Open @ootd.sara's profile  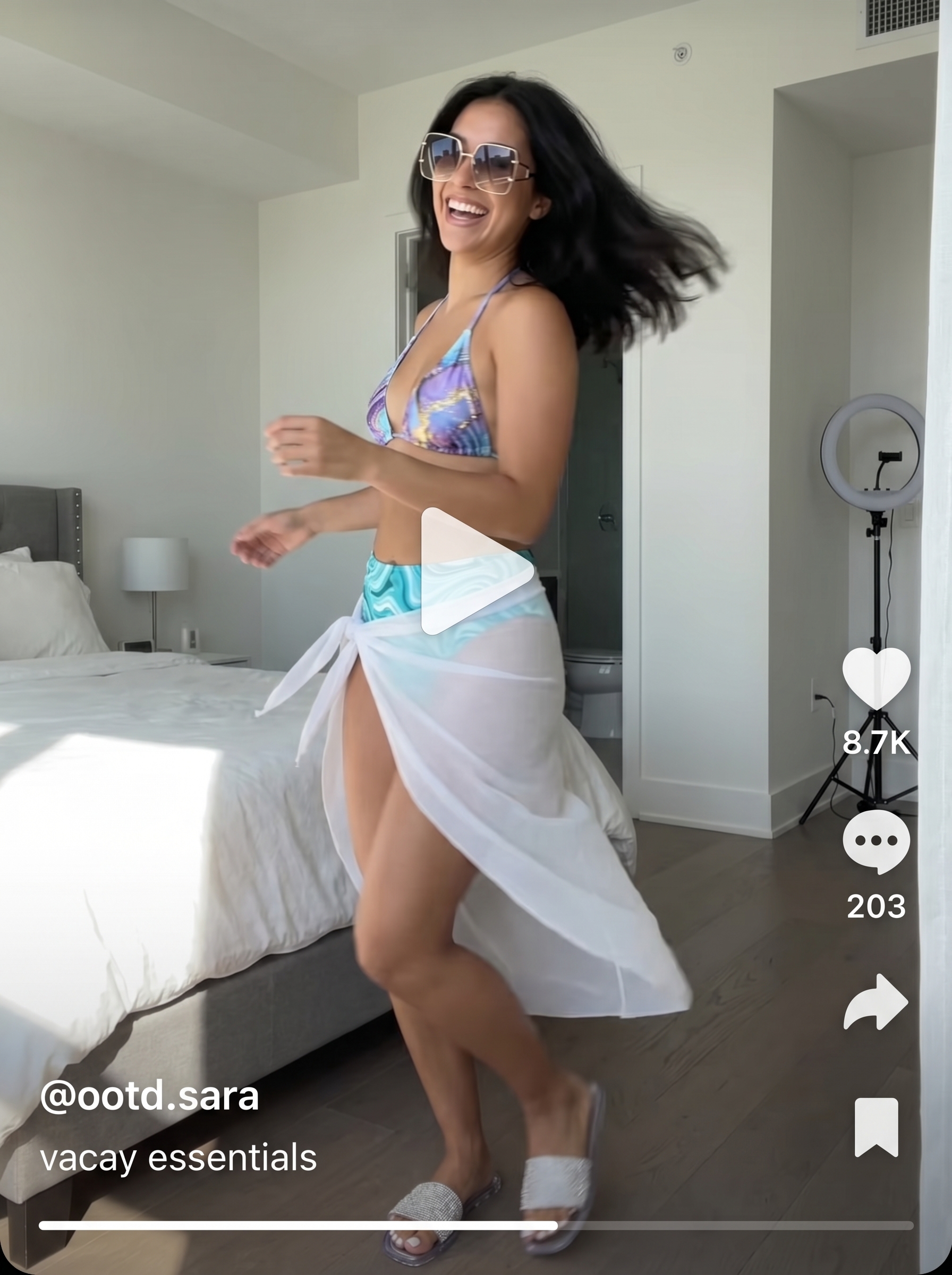click(x=149, y=1096)
